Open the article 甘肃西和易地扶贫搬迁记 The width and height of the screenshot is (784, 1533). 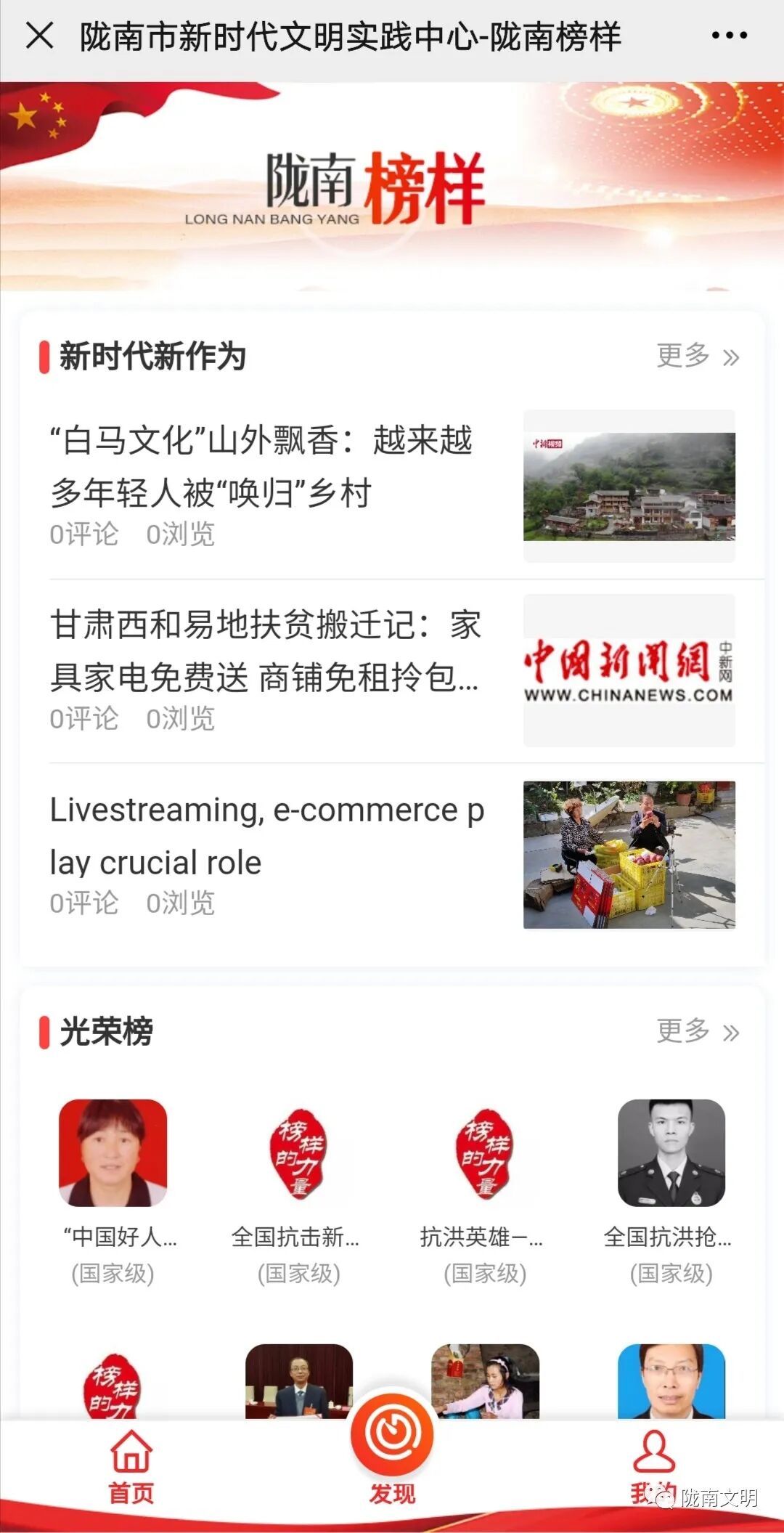(x=264, y=651)
